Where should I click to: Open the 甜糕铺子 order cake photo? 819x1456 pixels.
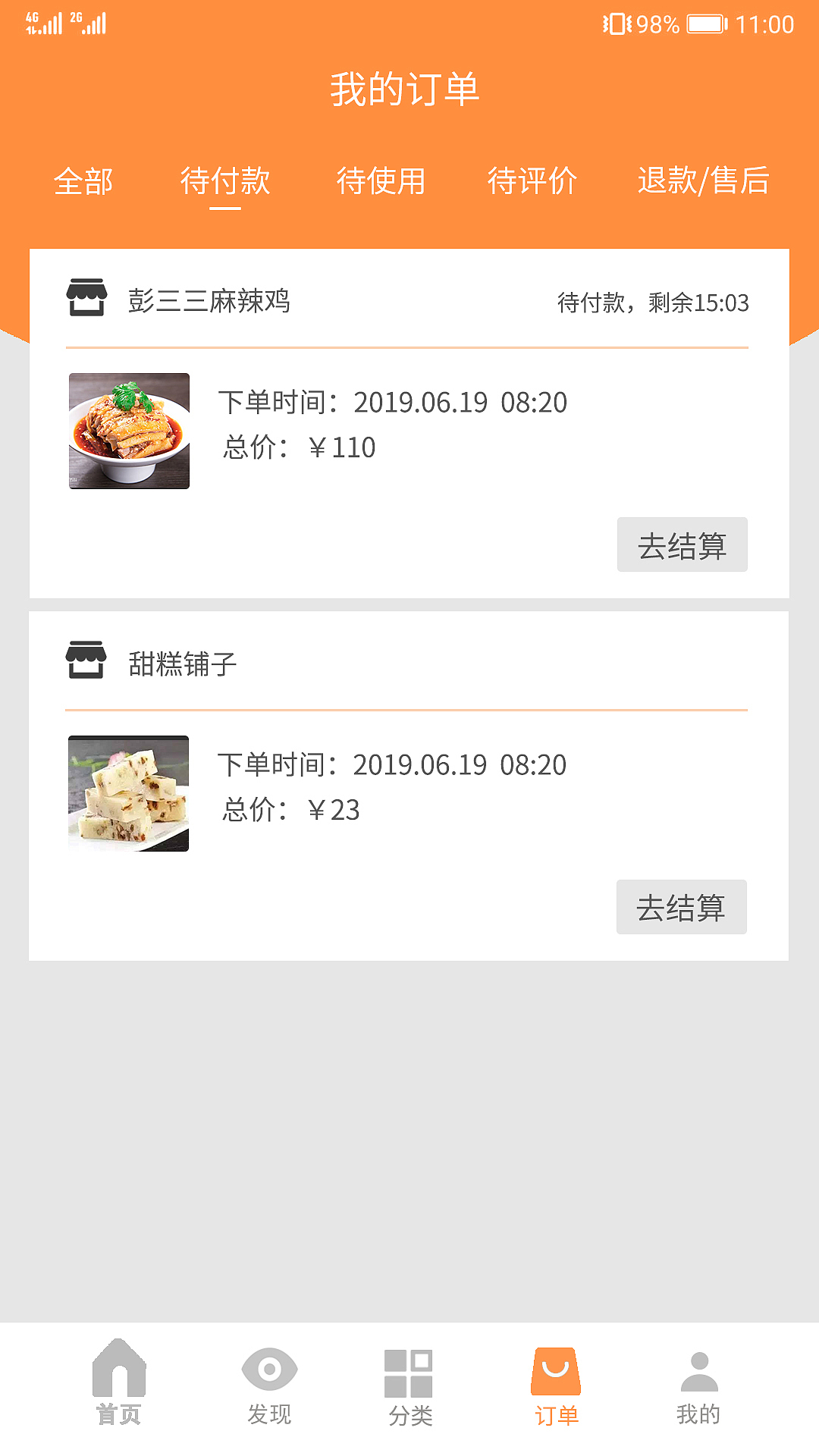tap(128, 793)
